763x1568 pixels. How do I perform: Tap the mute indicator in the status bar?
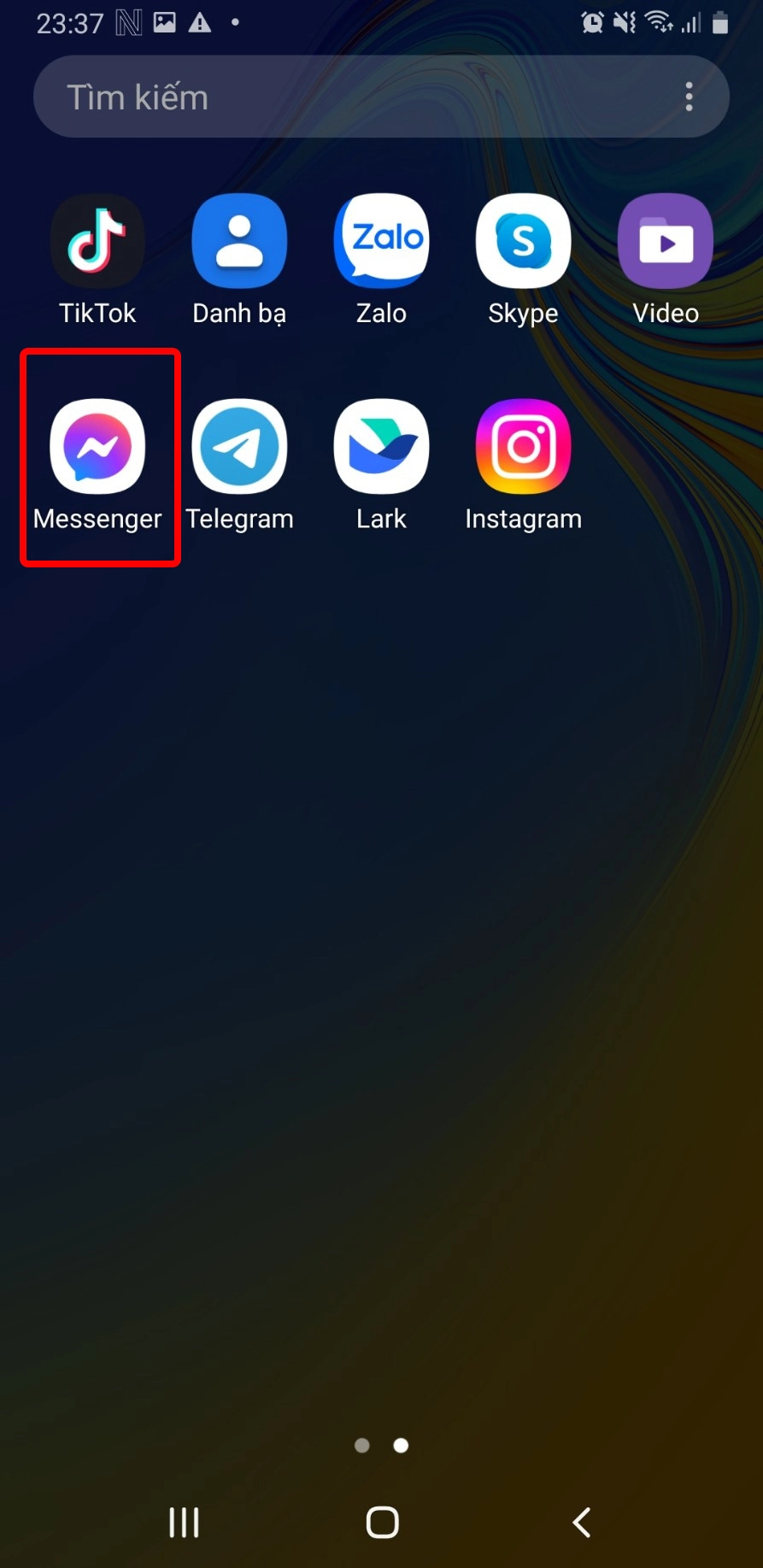pyautogui.click(x=625, y=23)
